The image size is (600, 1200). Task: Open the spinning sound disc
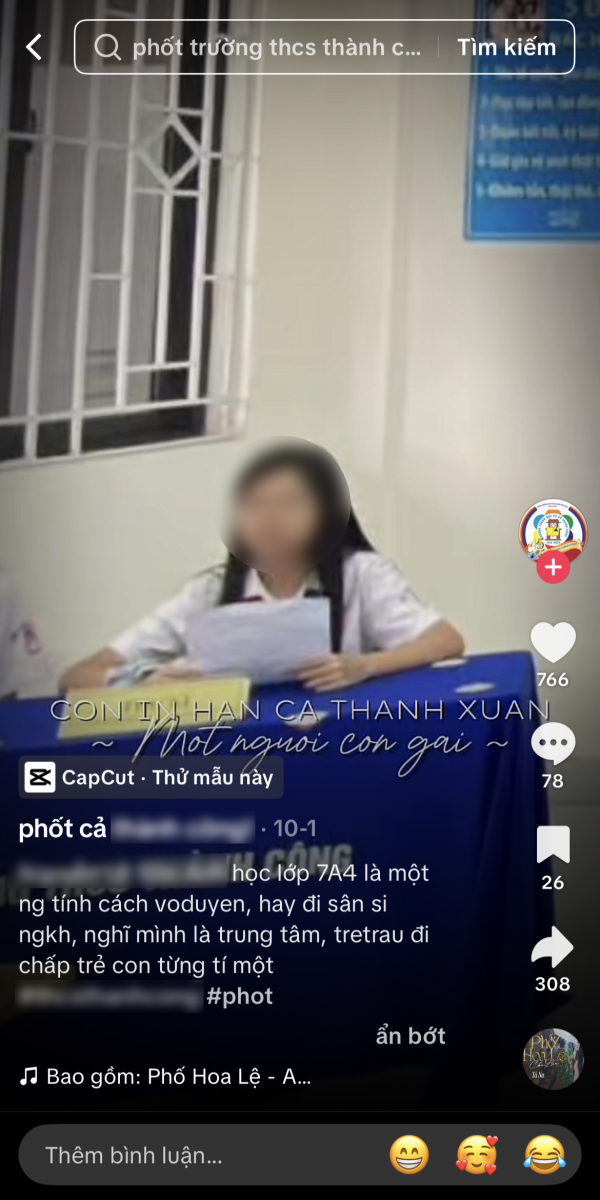tap(552, 1058)
